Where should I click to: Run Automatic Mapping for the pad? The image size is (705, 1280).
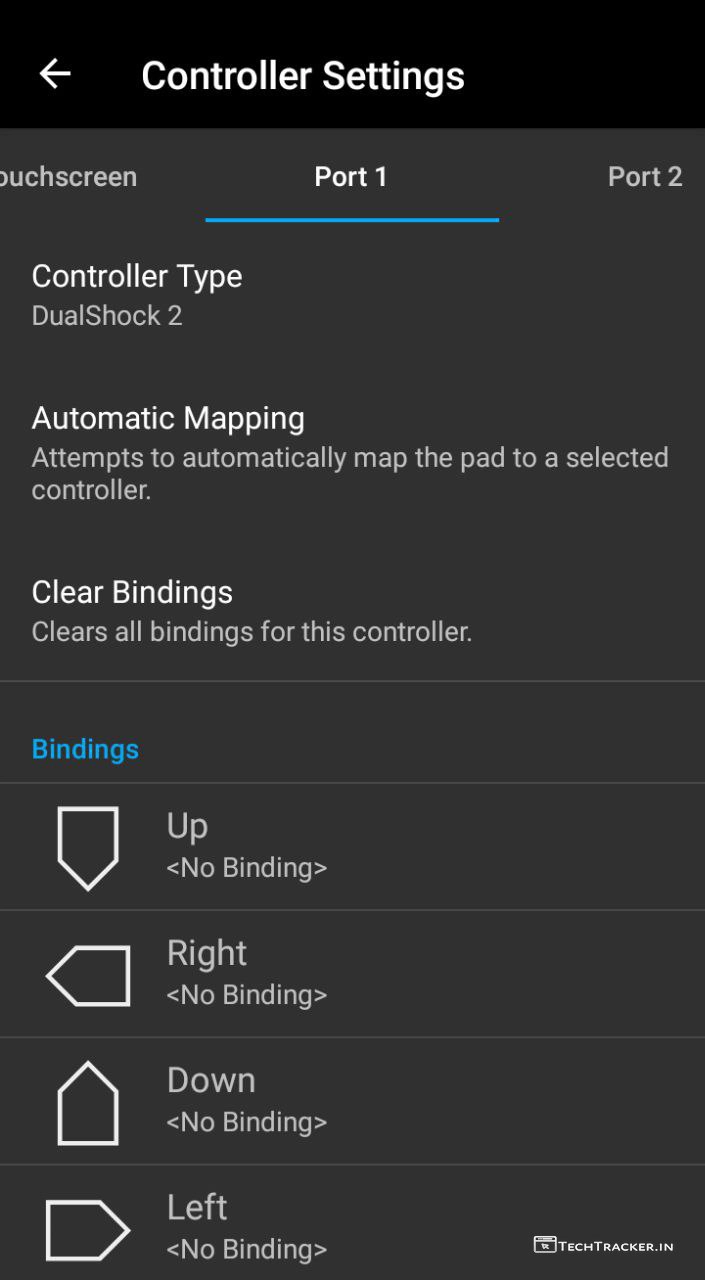tap(350, 452)
